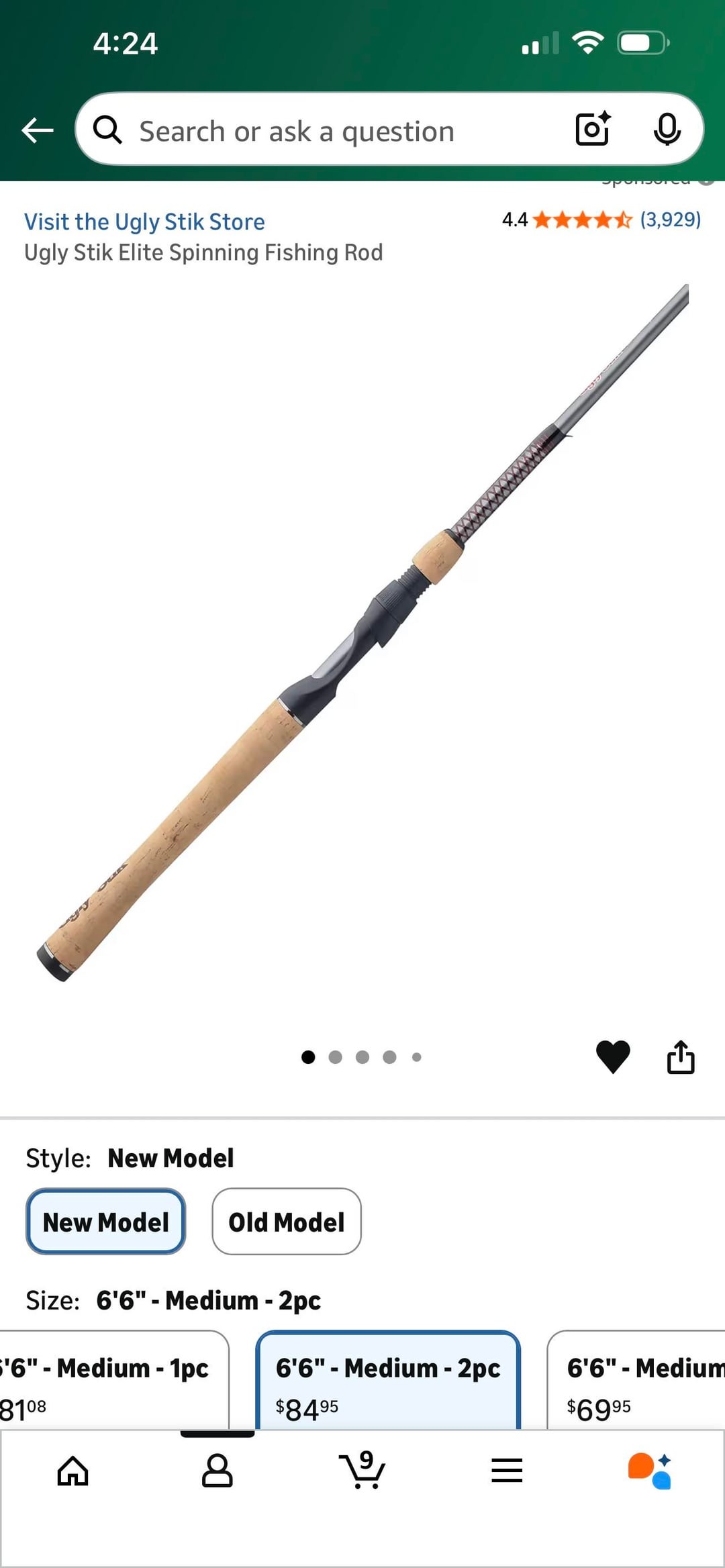Open the hamburger menu tab
725x1568 pixels.
[x=507, y=1471]
